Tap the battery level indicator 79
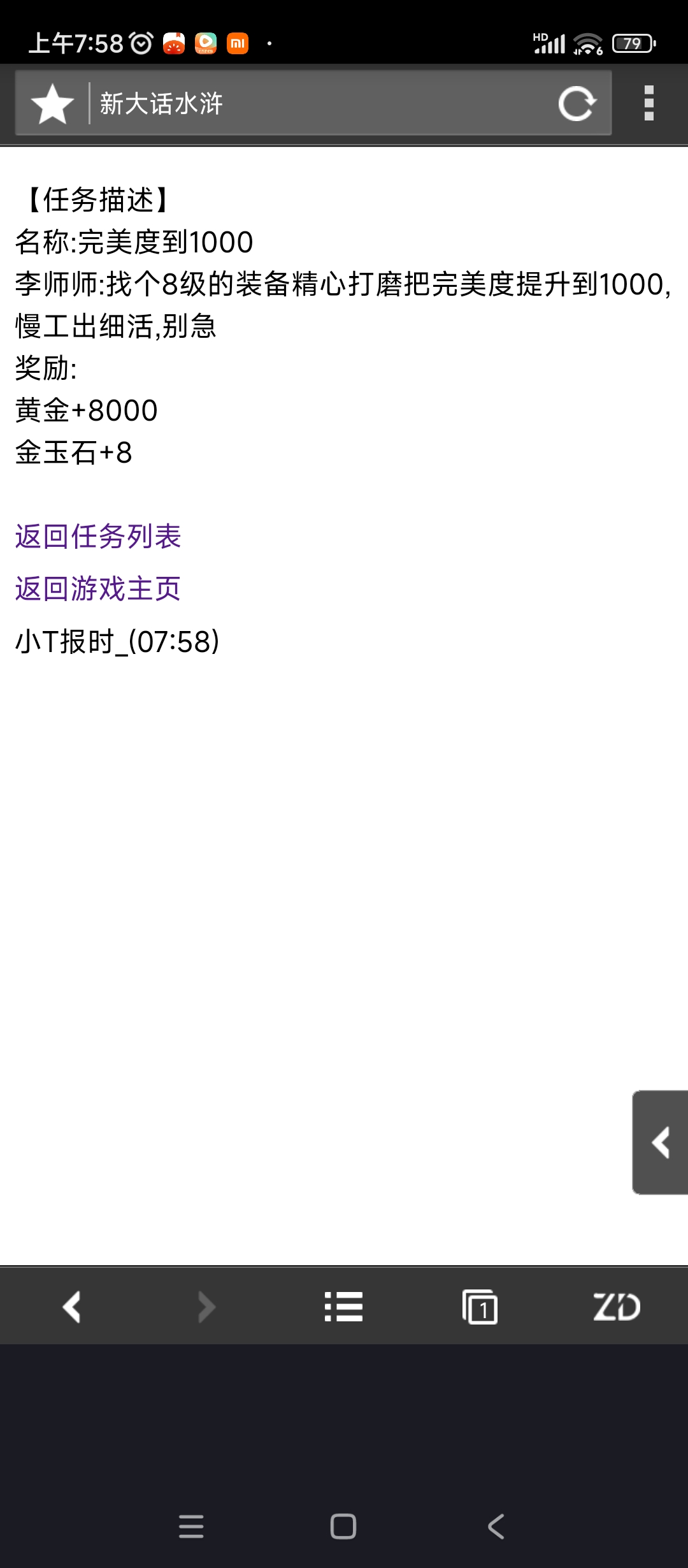Screen dimensions: 688x1568 coord(633,42)
